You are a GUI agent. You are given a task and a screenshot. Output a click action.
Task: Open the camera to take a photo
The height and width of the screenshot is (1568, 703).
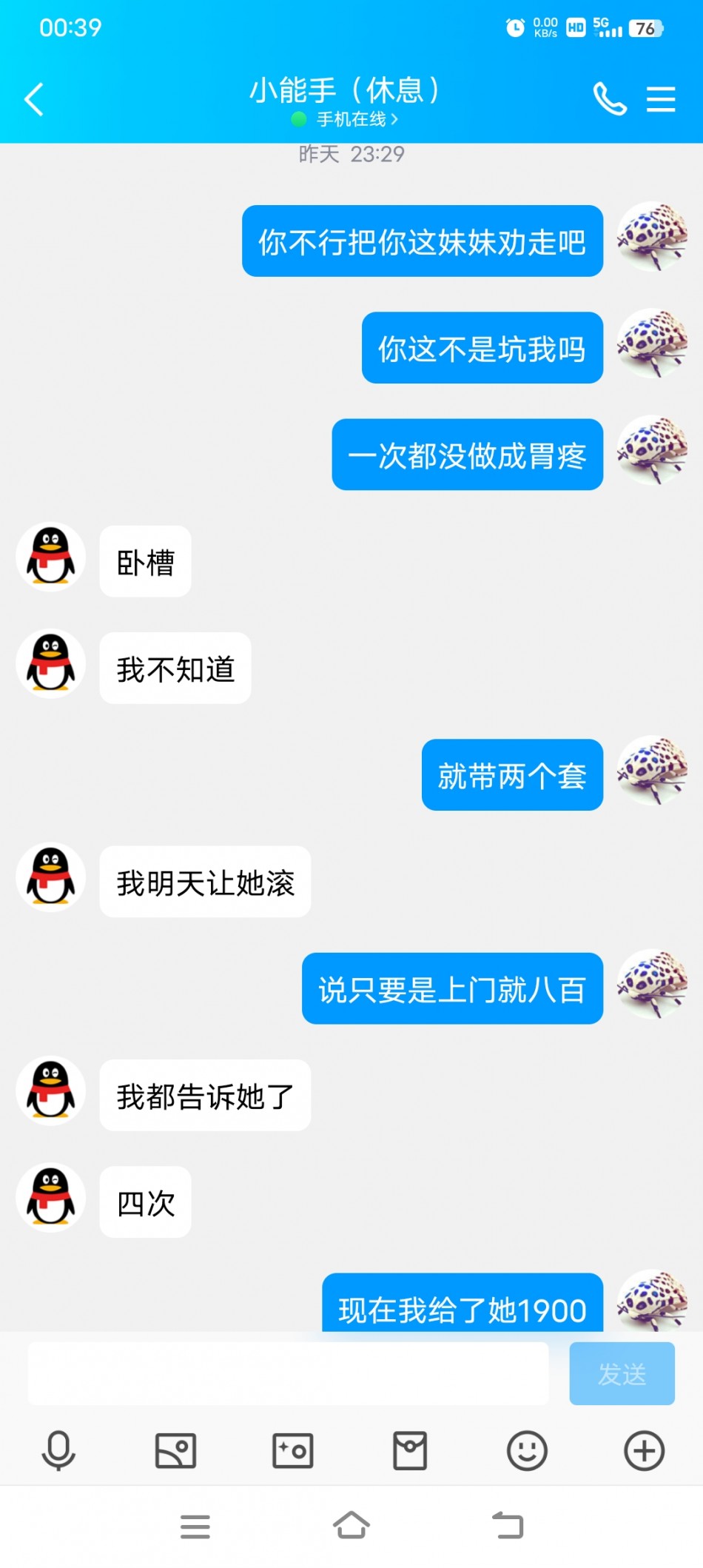click(x=293, y=1450)
